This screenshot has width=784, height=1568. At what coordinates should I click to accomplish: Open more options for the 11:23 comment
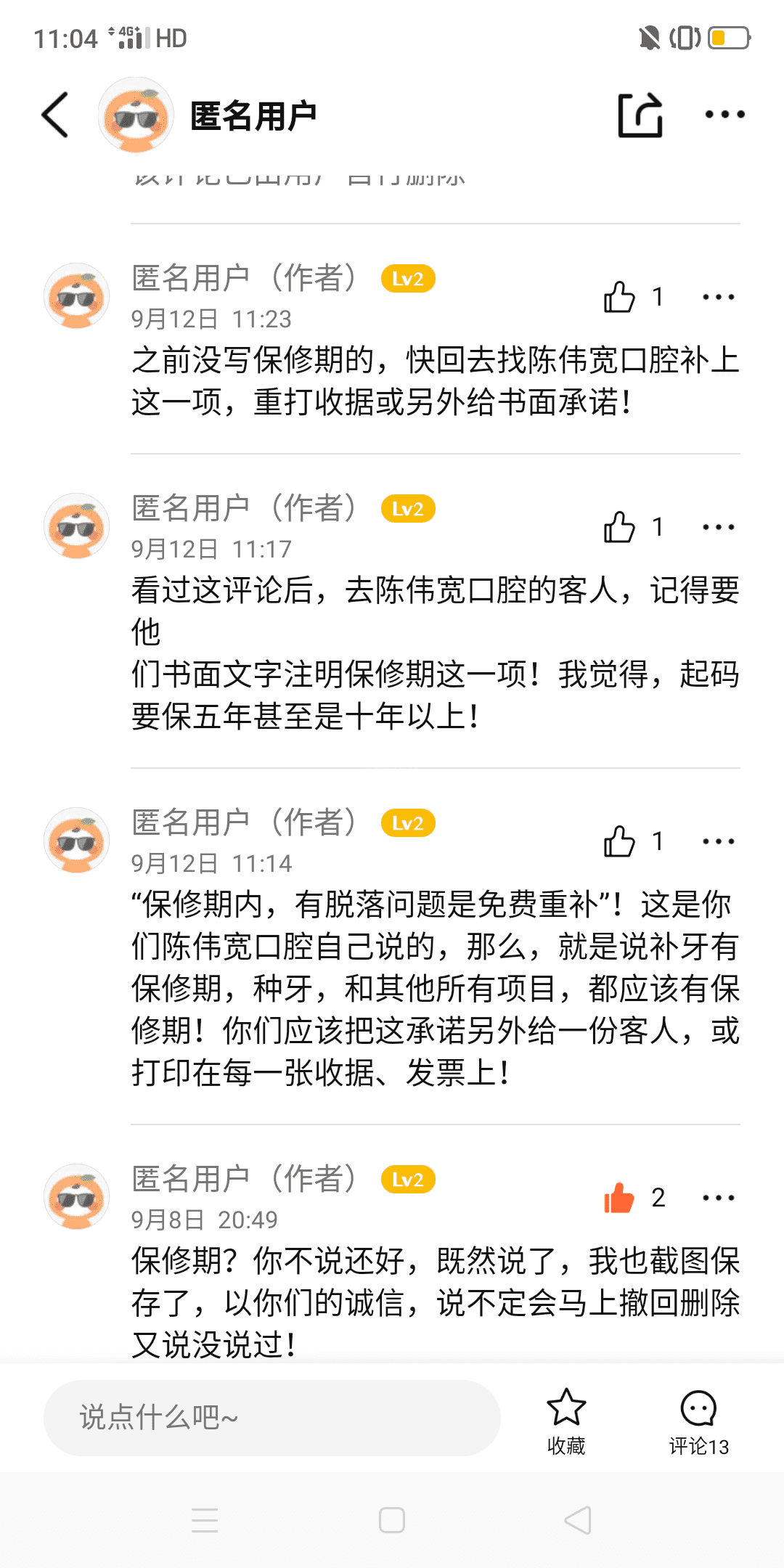click(718, 297)
